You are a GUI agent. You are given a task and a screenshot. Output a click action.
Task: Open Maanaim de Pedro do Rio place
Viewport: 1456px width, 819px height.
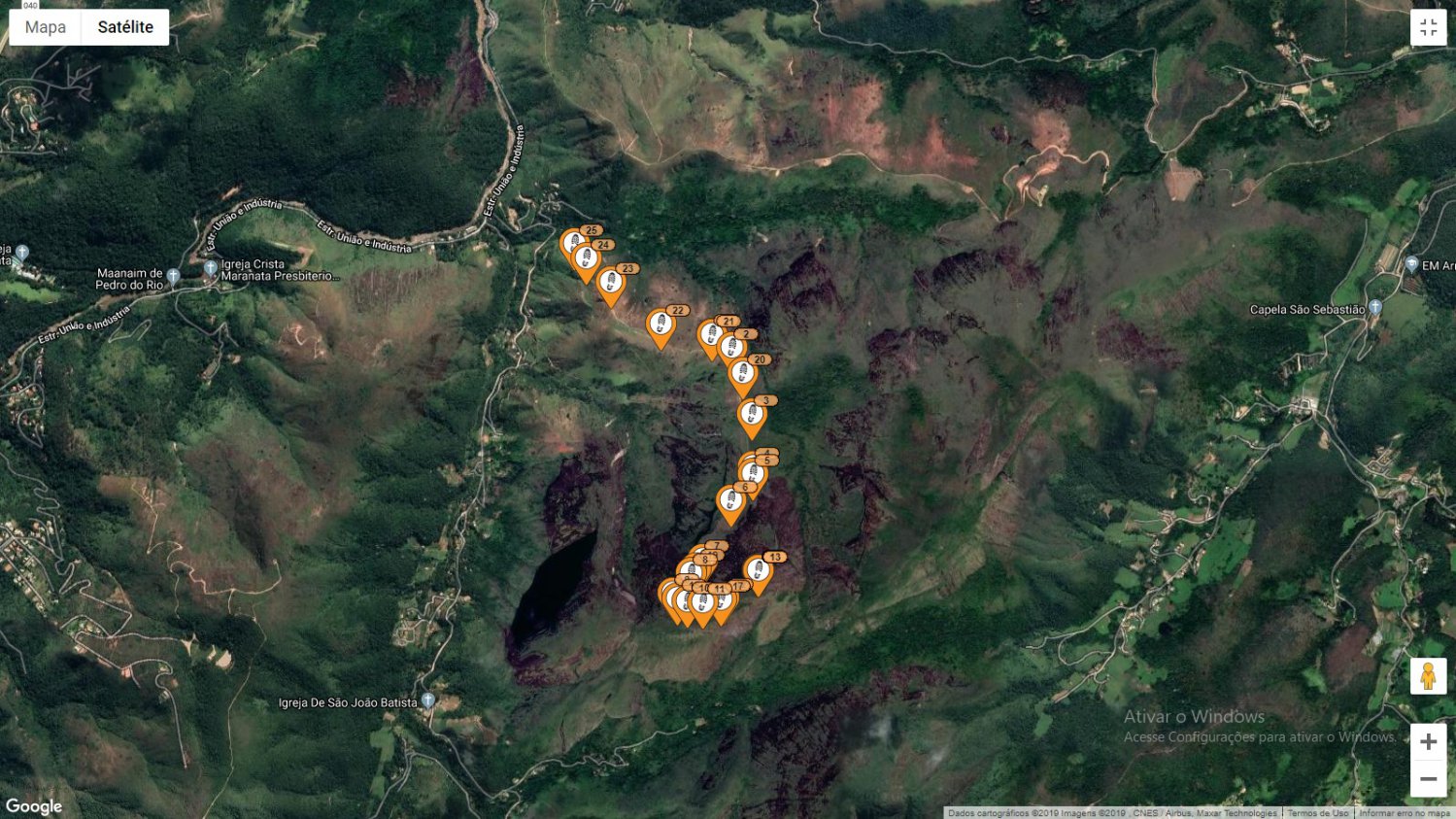coord(173,277)
